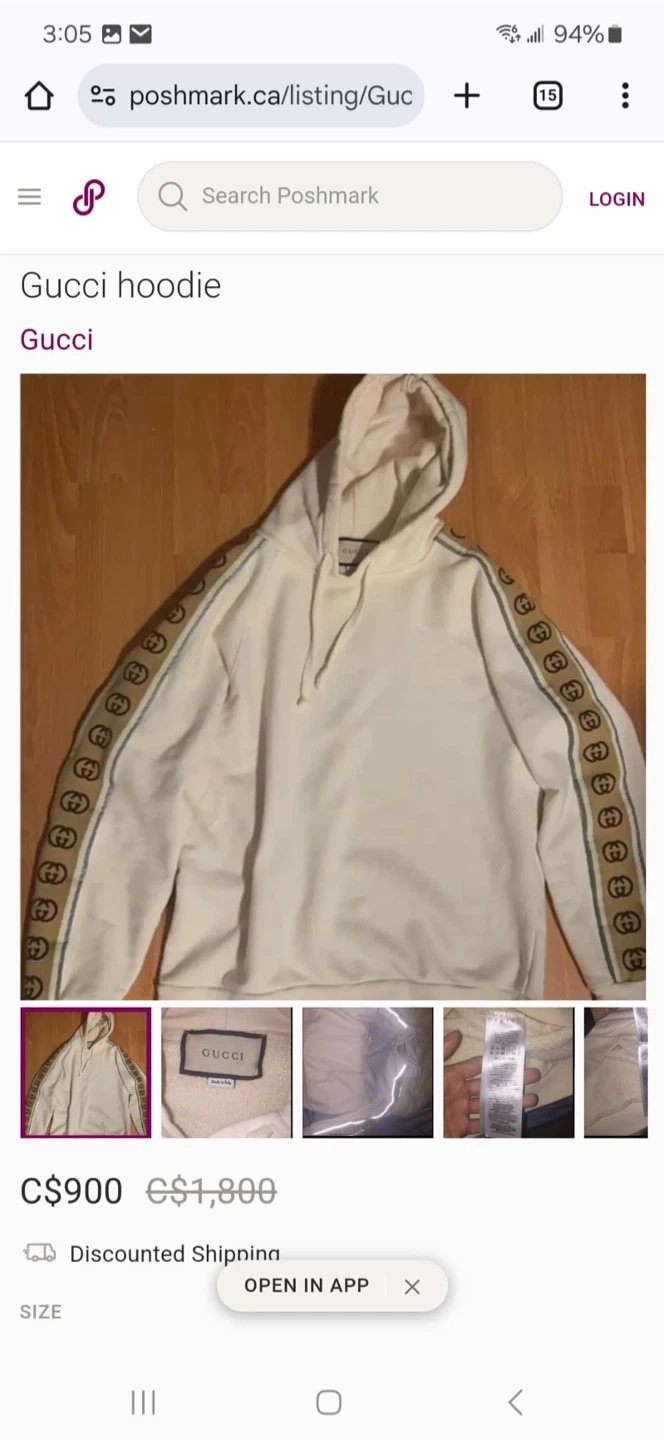The image size is (664, 1440).
Task: View the Gucci neck label thumbnail
Action: click(227, 1072)
